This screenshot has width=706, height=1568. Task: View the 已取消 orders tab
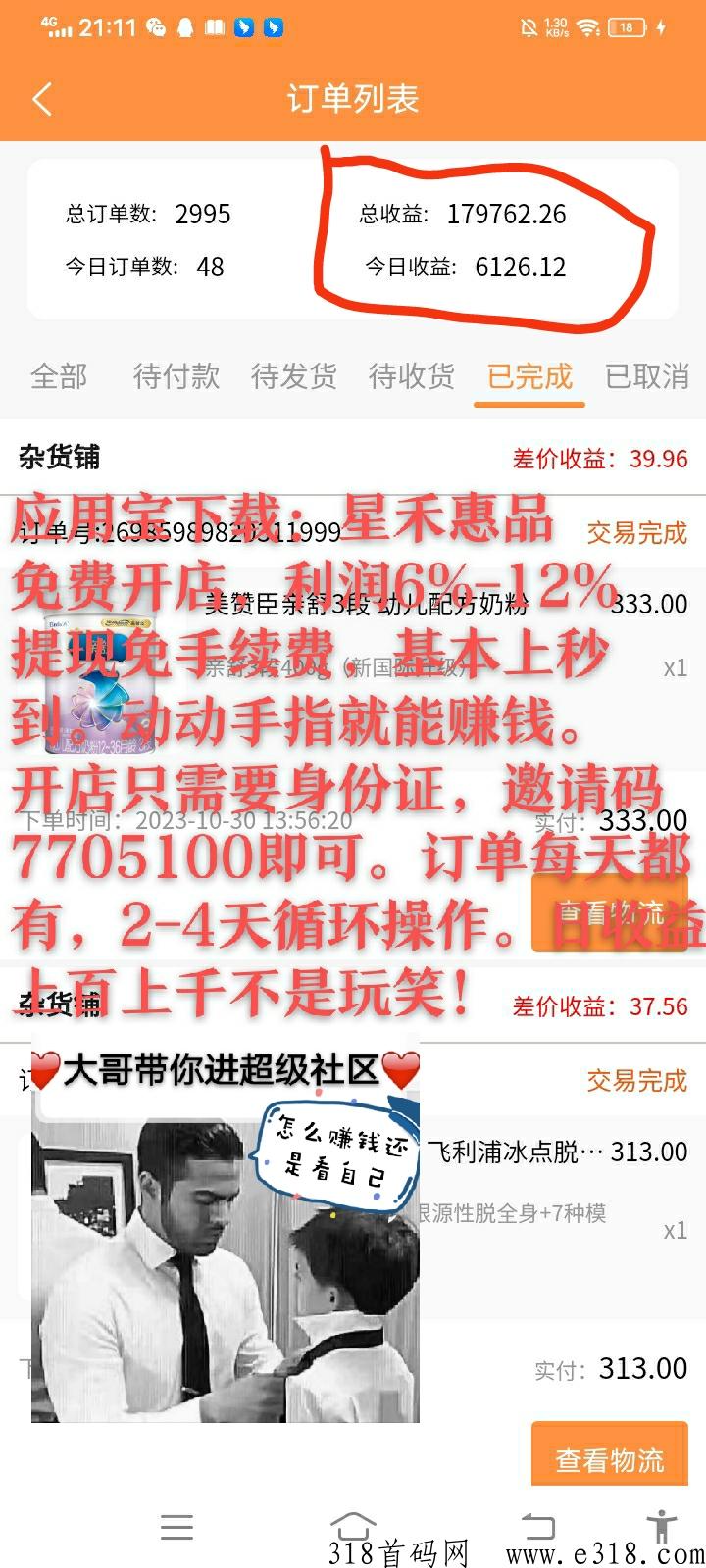pos(647,376)
